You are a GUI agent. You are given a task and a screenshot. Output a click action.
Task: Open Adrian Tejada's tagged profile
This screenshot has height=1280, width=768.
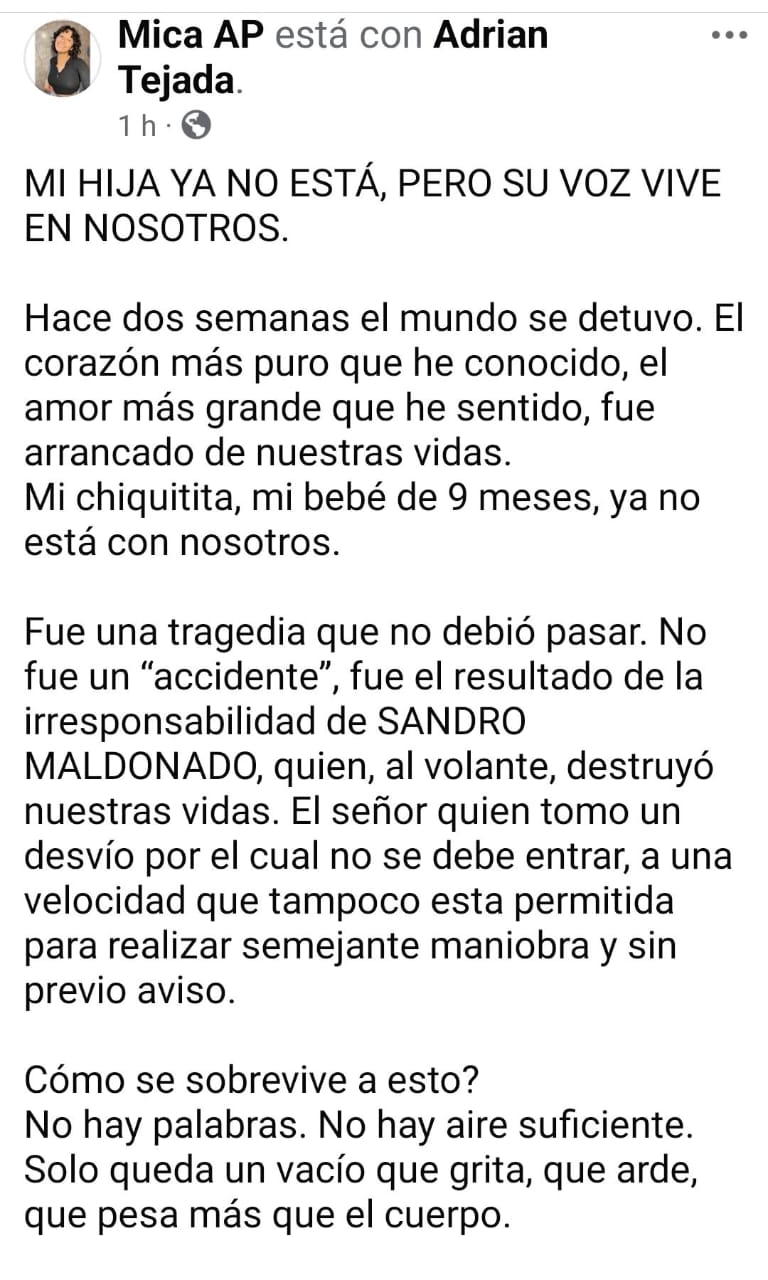point(491,35)
